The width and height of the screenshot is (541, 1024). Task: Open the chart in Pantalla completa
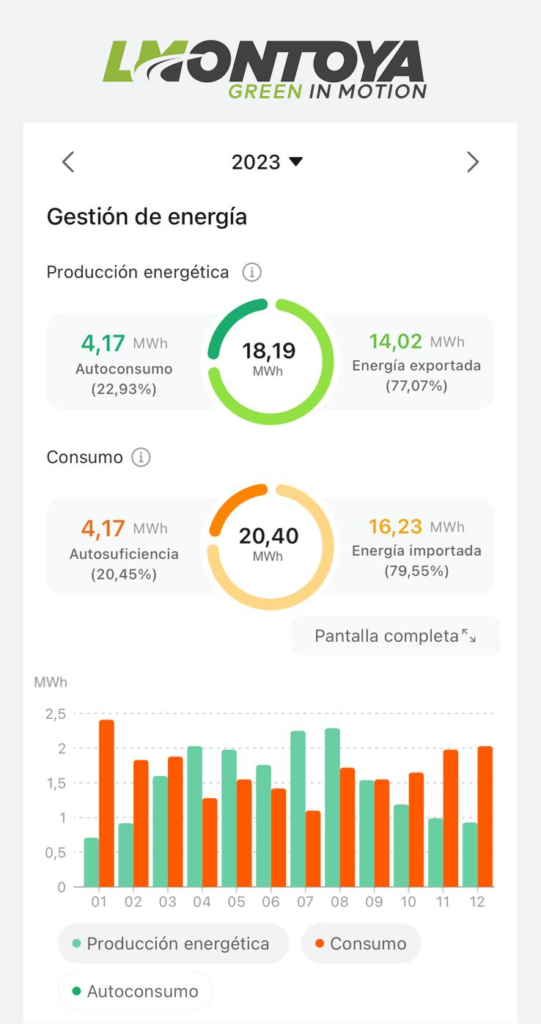[x=395, y=635]
